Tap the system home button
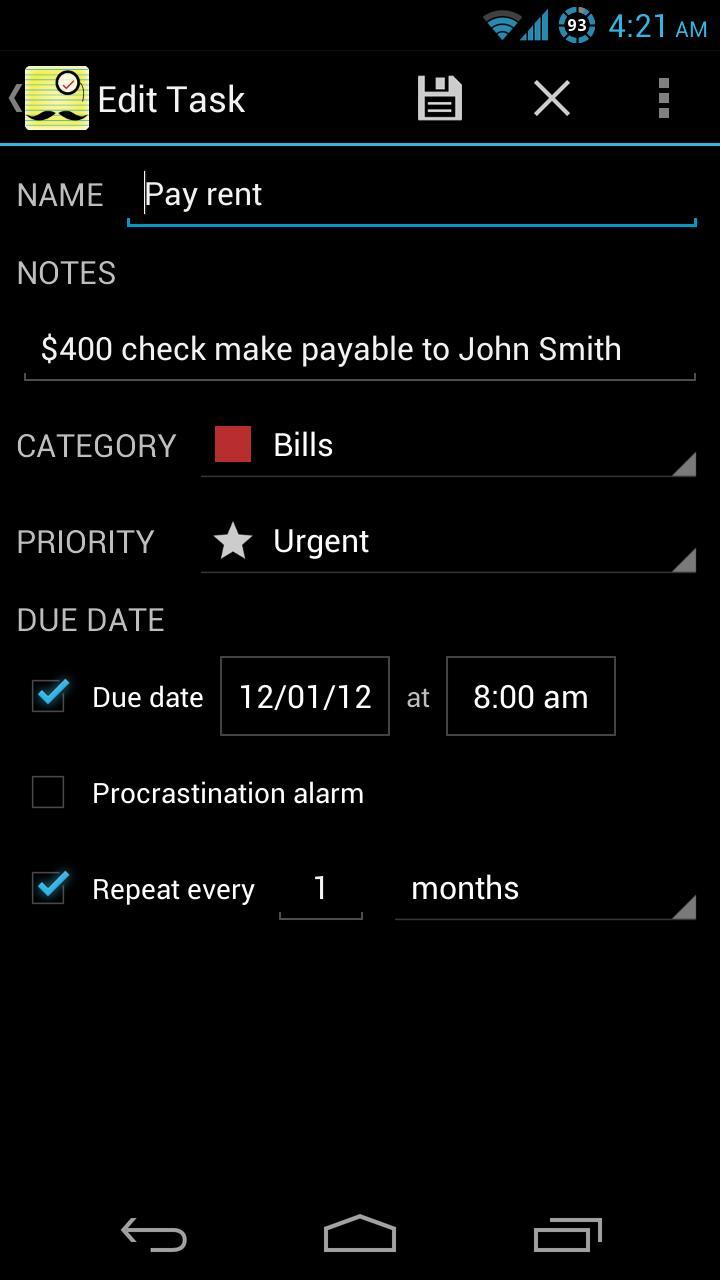 (360, 1235)
